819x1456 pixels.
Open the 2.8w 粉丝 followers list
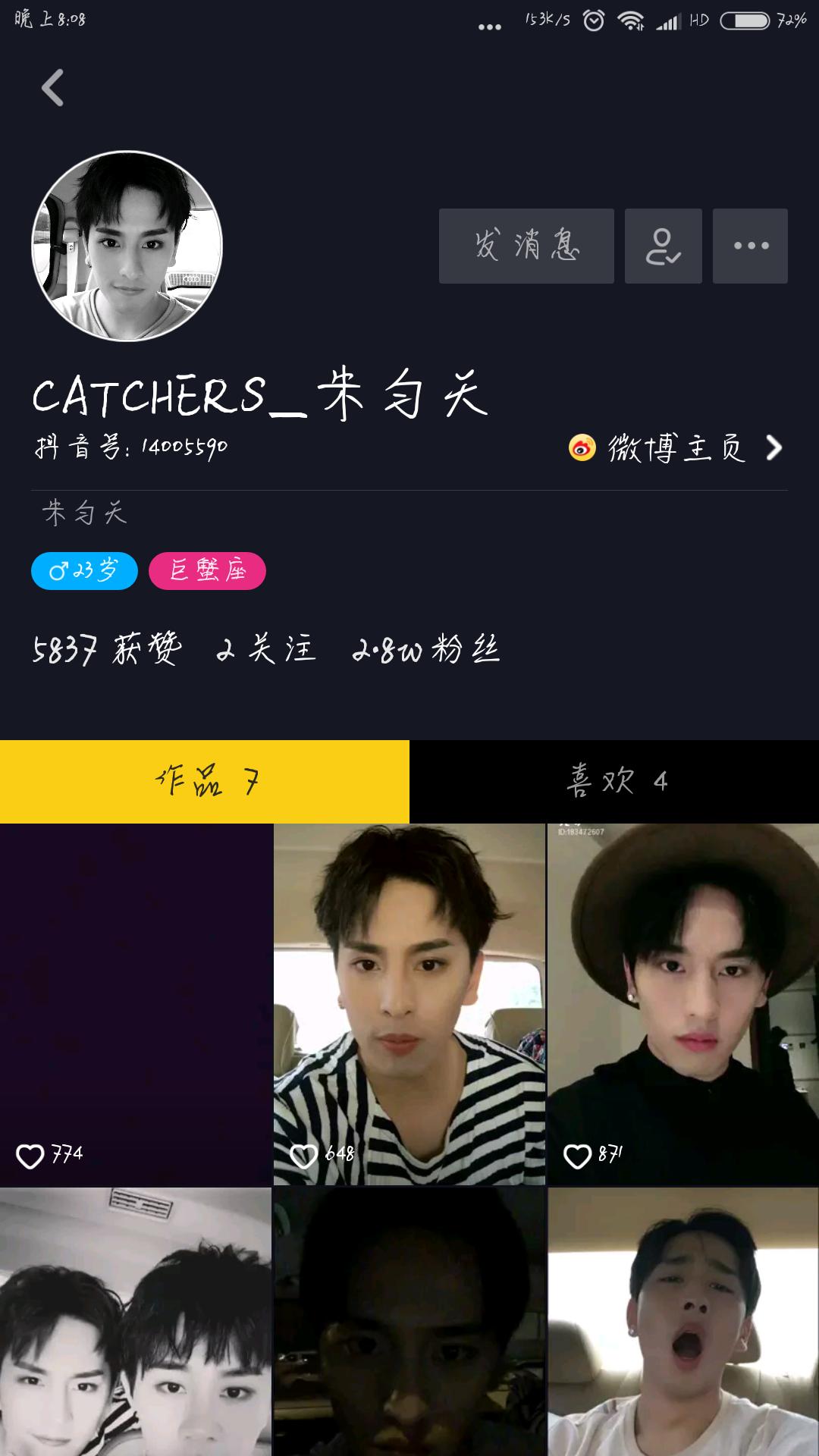pyautogui.click(x=427, y=650)
